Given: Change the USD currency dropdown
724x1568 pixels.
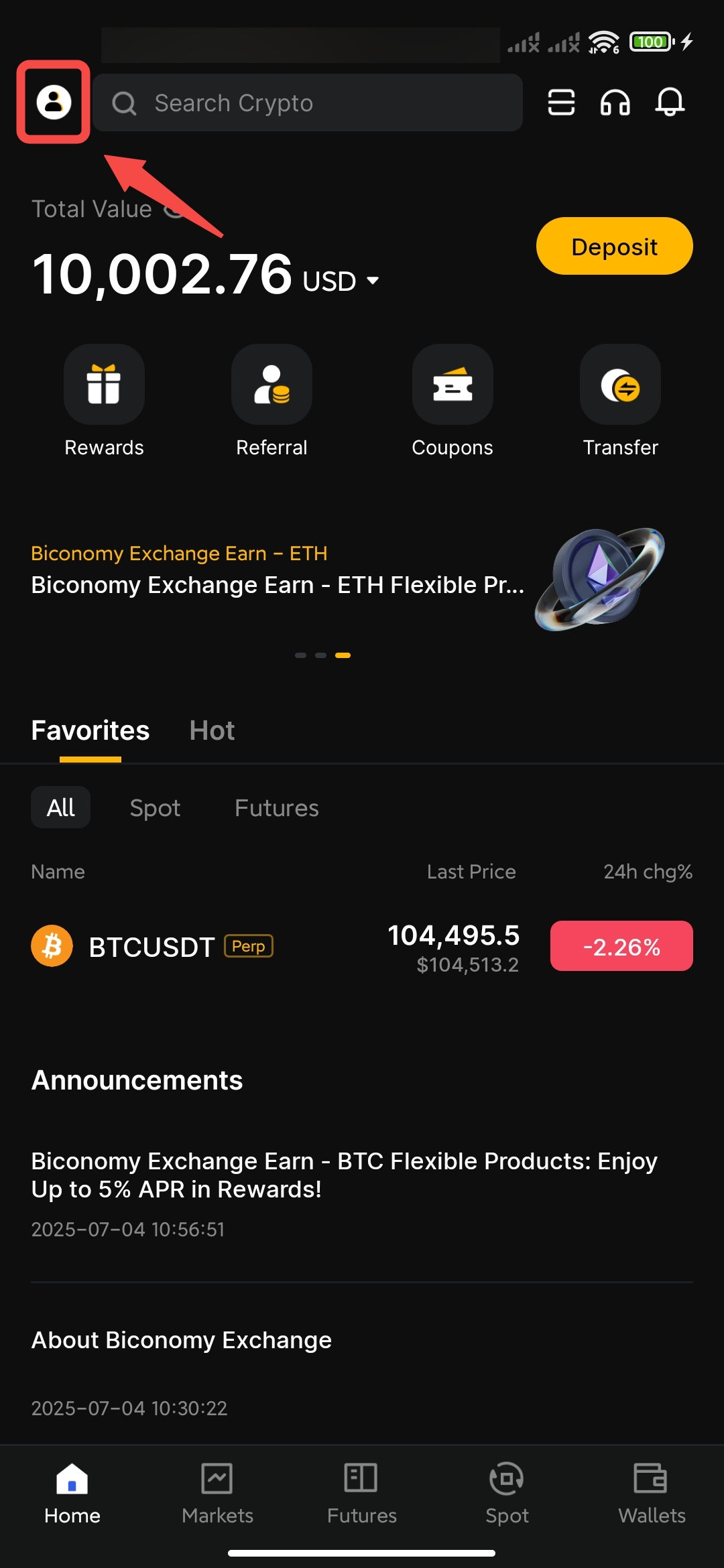Looking at the screenshot, I should (x=342, y=281).
